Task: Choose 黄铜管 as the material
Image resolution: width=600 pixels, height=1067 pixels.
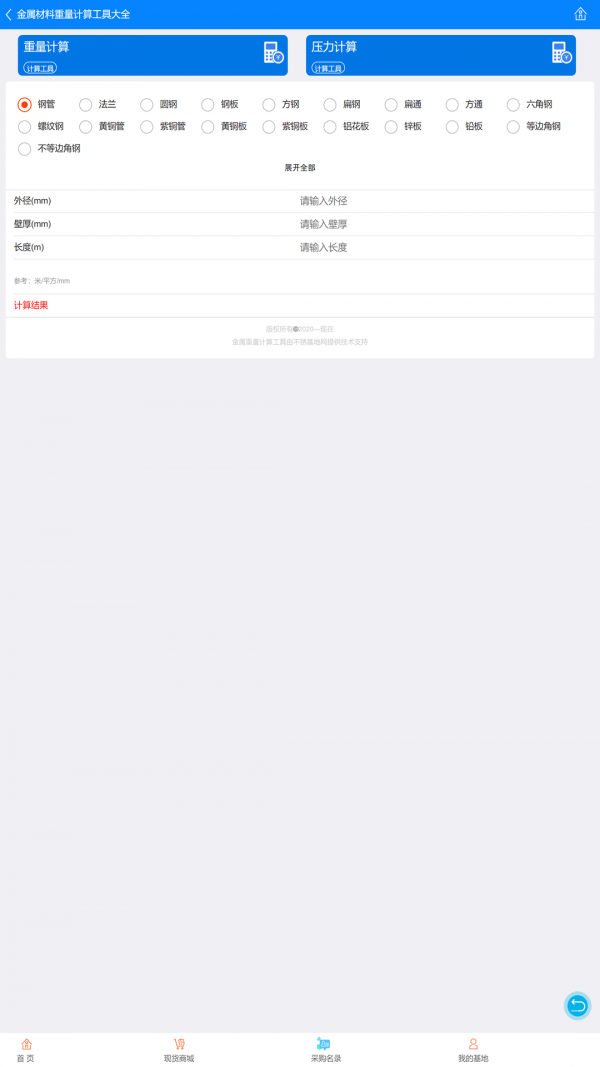Action: click(86, 126)
